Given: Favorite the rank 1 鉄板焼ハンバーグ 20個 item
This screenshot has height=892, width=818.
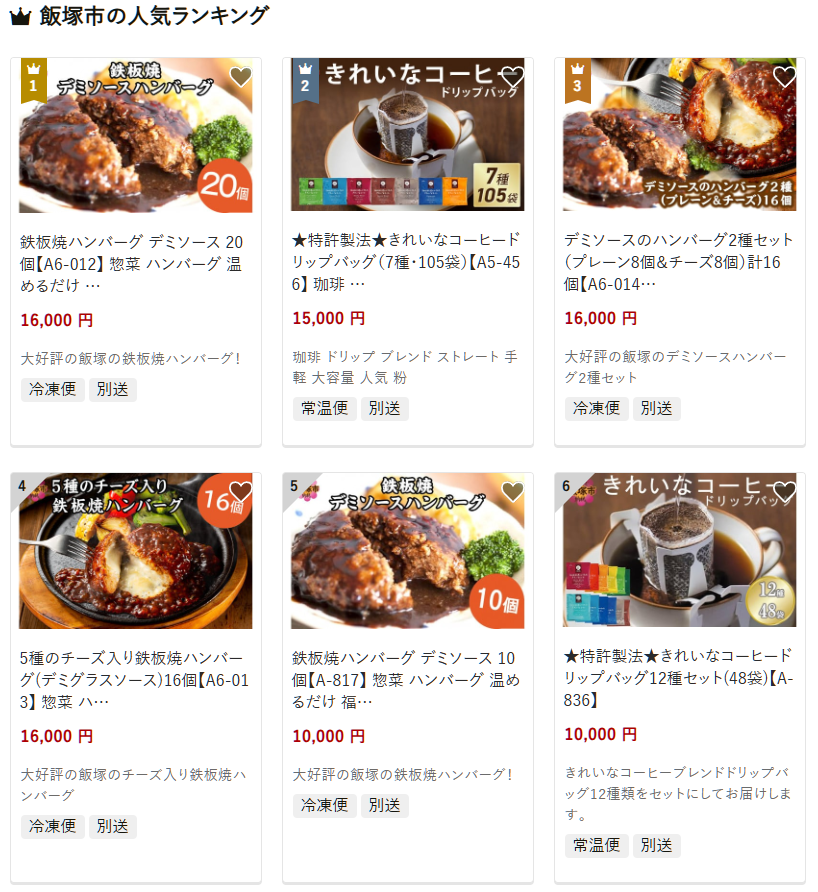Looking at the screenshot, I should [240, 77].
